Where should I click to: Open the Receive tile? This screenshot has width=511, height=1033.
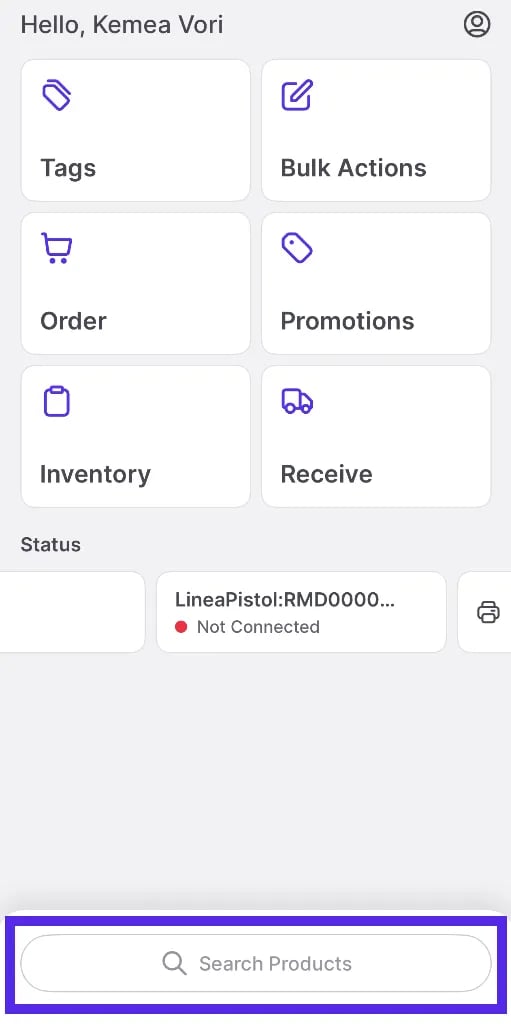[x=376, y=437]
